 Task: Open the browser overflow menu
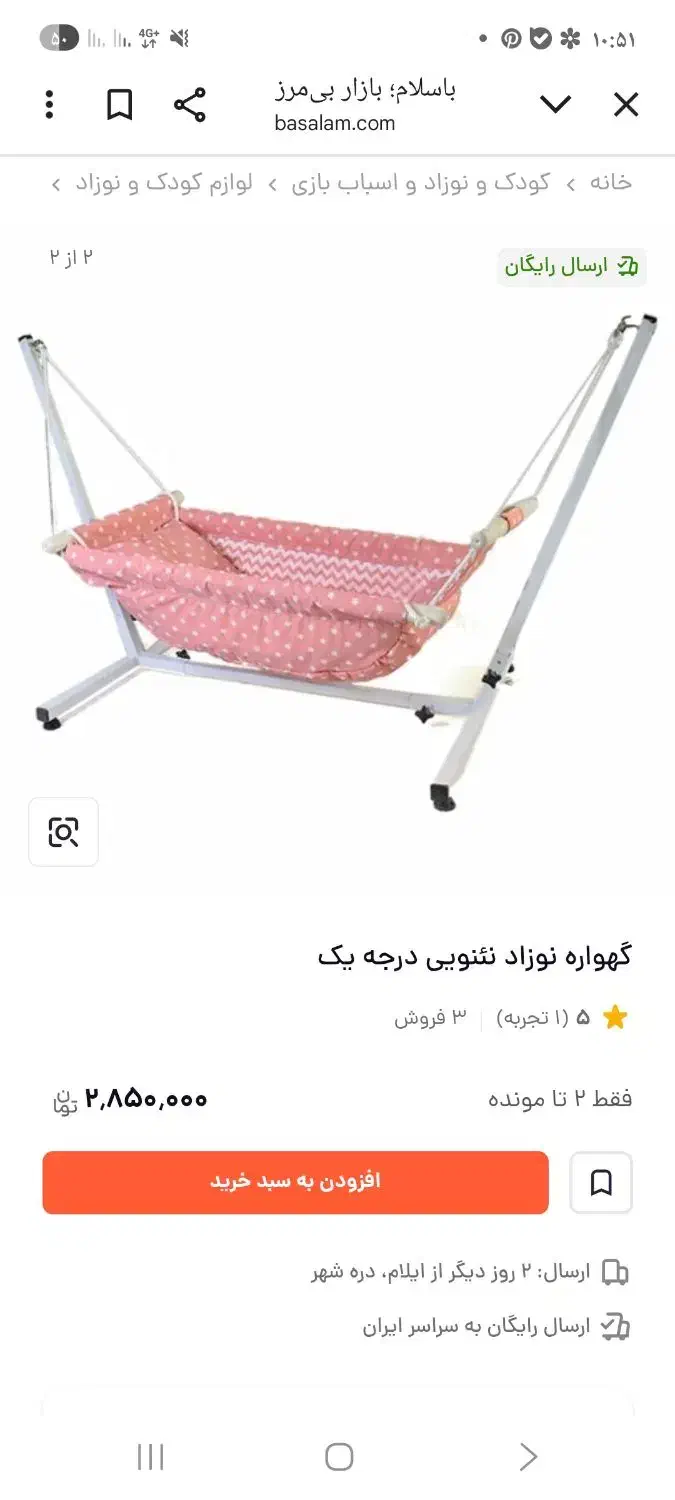click(x=49, y=104)
